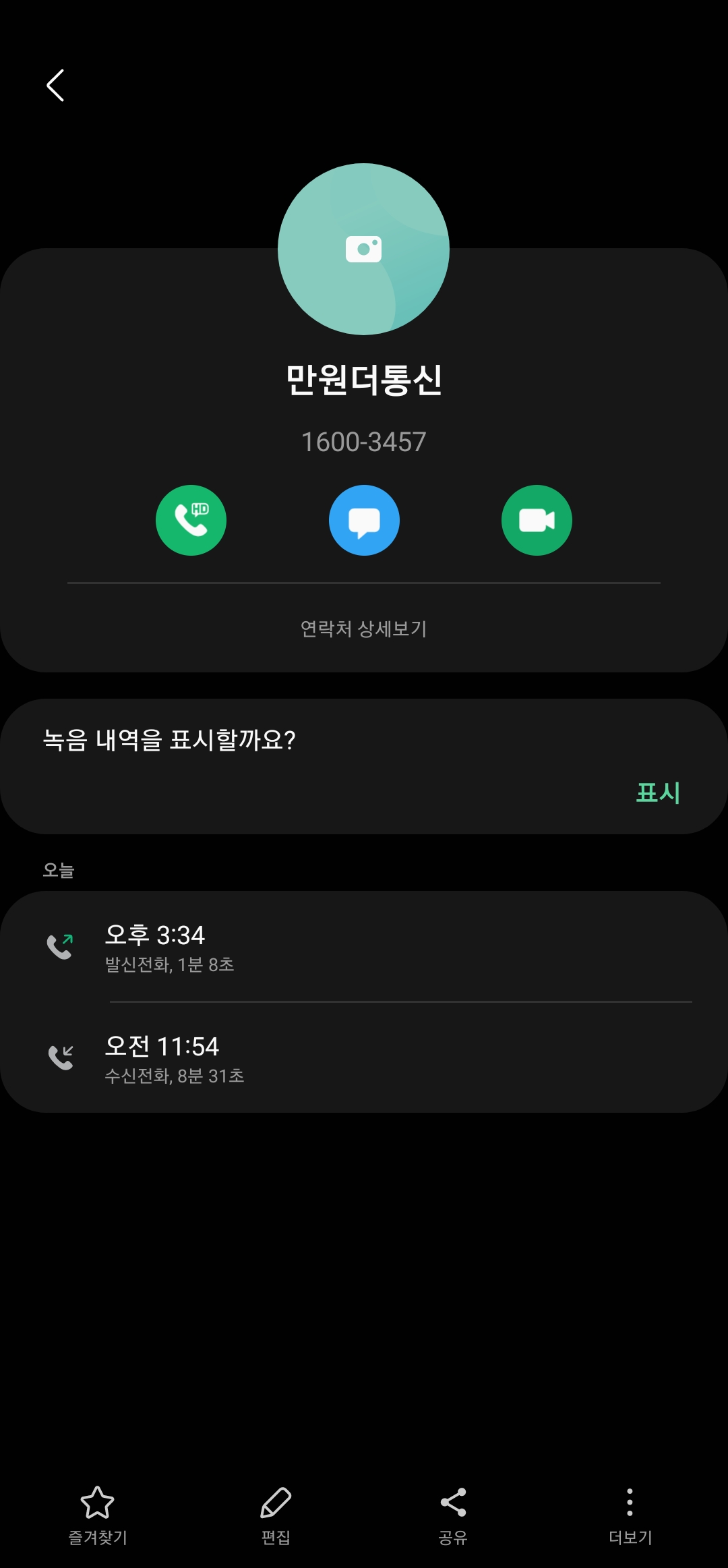Viewport: 728px width, 1568px height.
Task: Tap the camera avatar to set a contact photo
Action: point(363,249)
